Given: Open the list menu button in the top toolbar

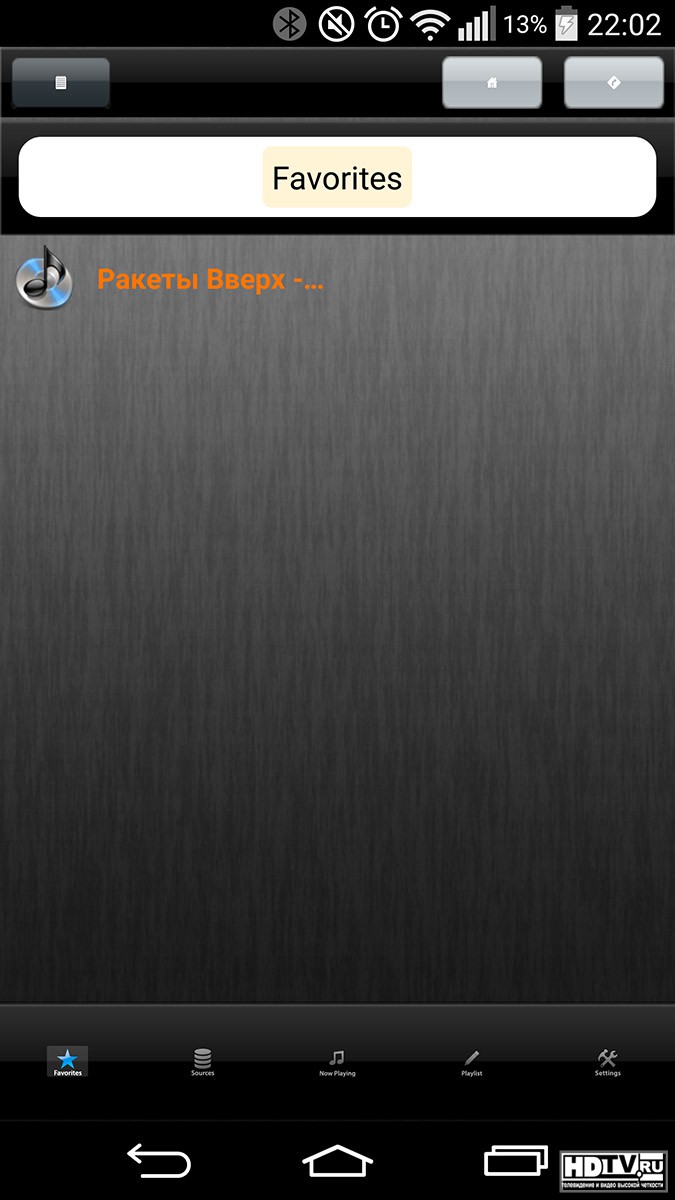Looking at the screenshot, I should [61, 83].
